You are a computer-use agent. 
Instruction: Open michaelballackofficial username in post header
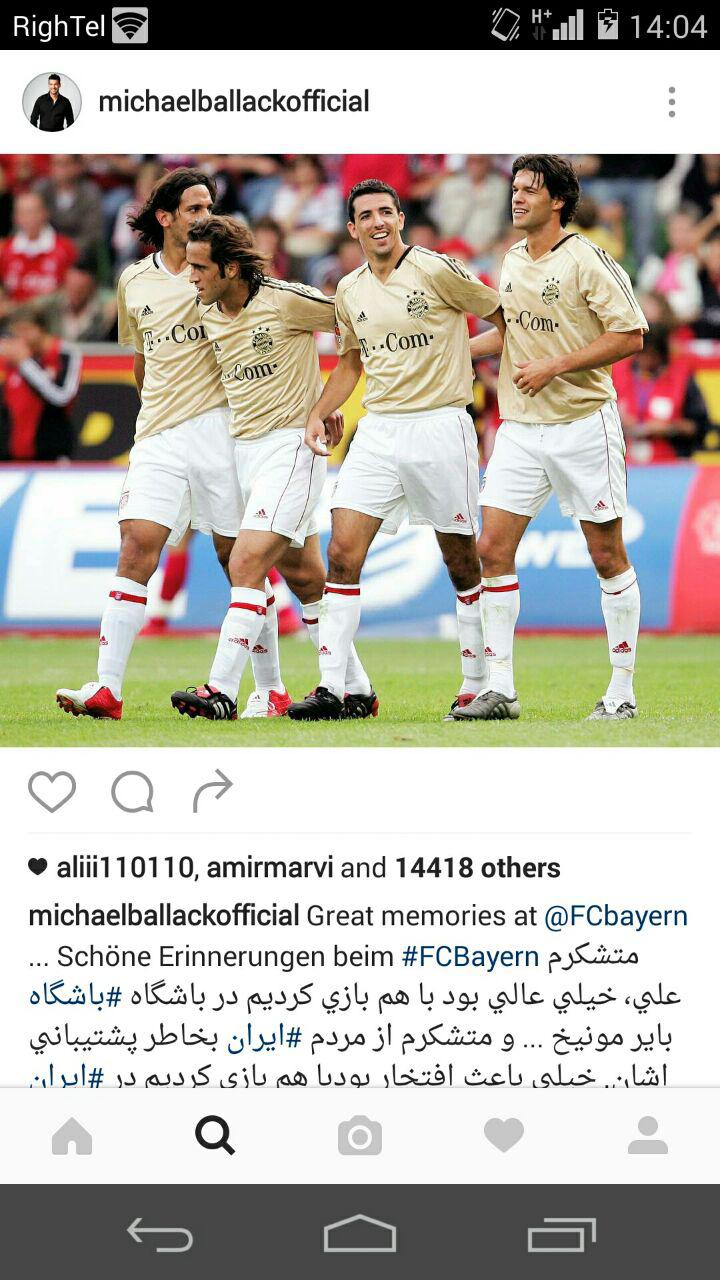click(x=234, y=101)
